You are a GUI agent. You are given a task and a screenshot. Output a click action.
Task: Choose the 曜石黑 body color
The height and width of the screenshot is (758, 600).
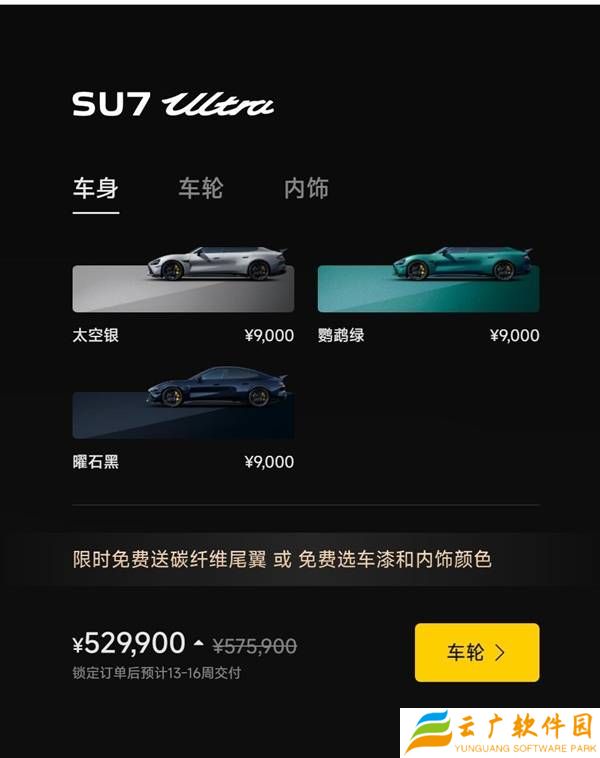pos(183,410)
